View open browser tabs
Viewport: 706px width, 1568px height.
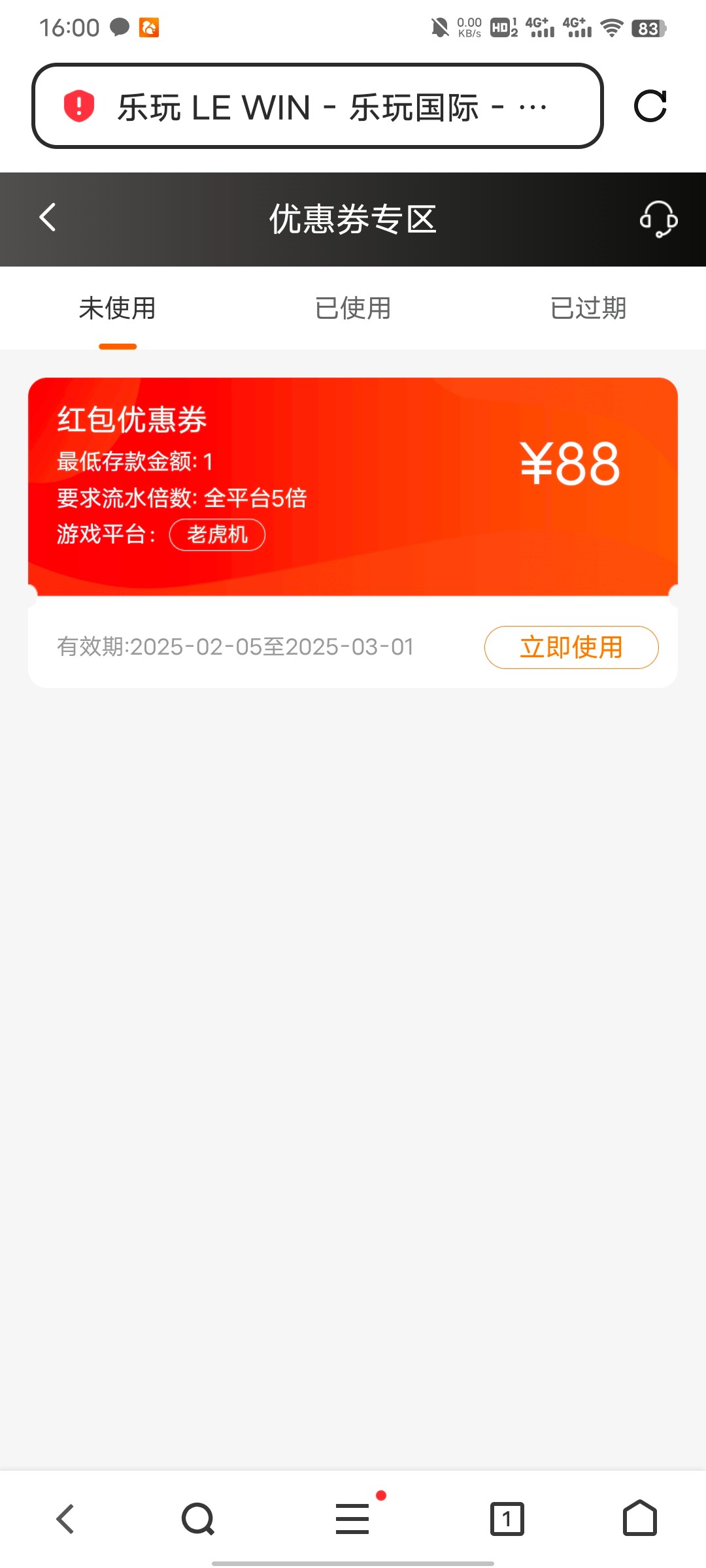tap(507, 1518)
